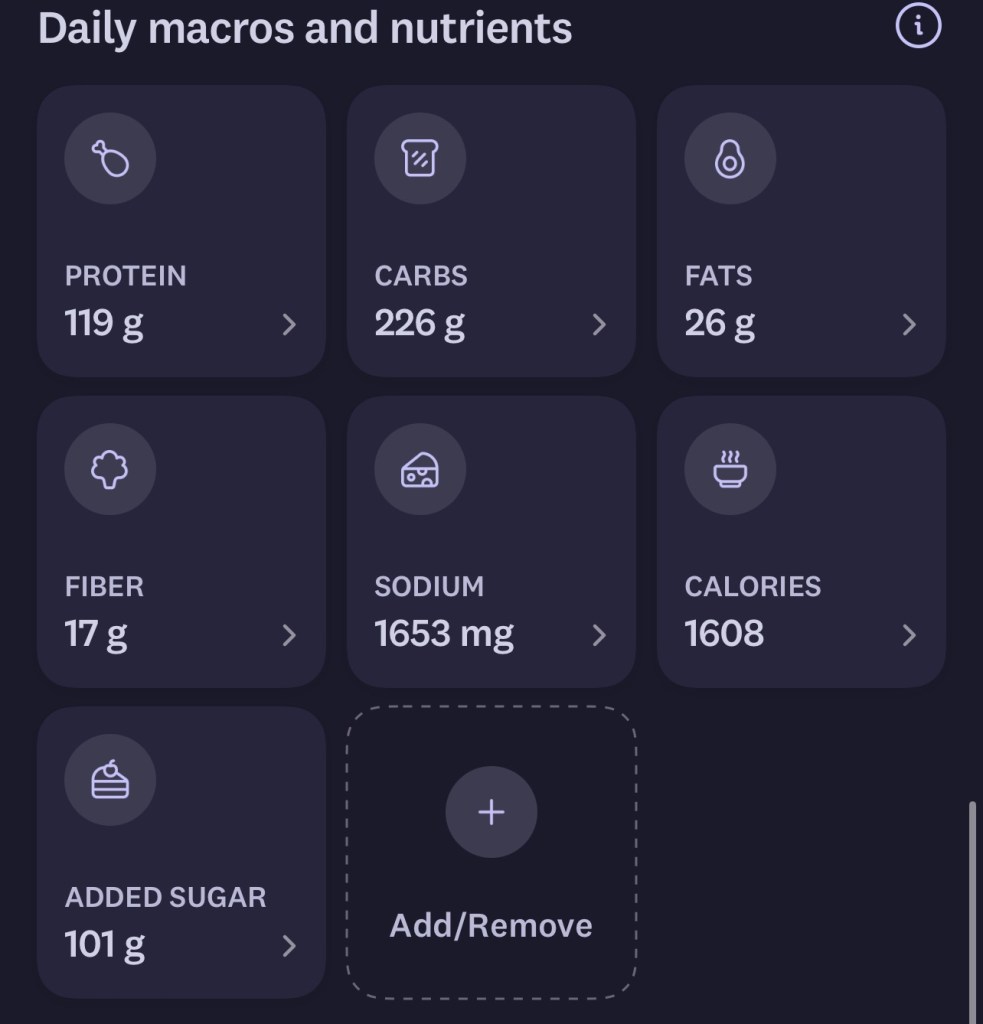The width and height of the screenshot is (983, 1024).
Task: Open the Sodium card
Action: 491,541
